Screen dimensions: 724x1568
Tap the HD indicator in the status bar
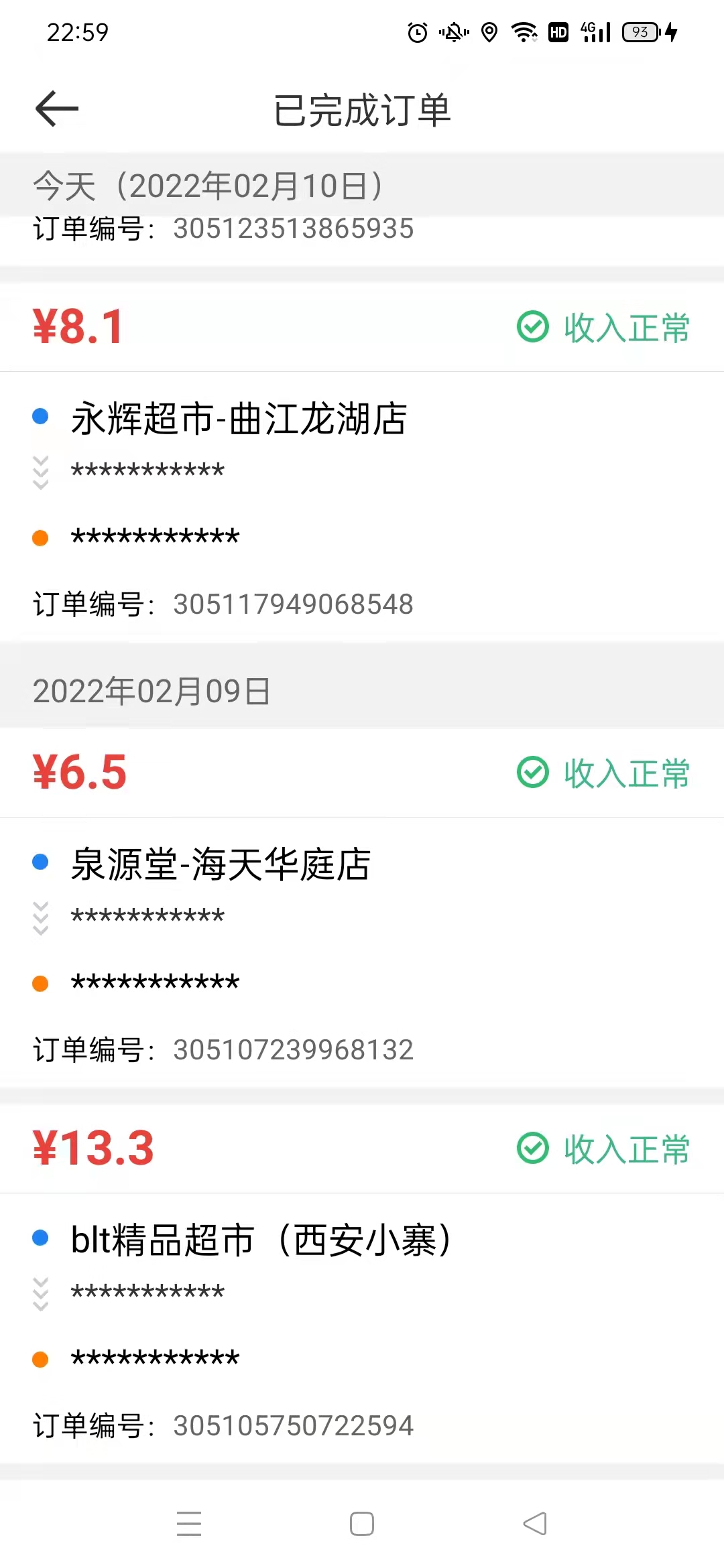558,32
